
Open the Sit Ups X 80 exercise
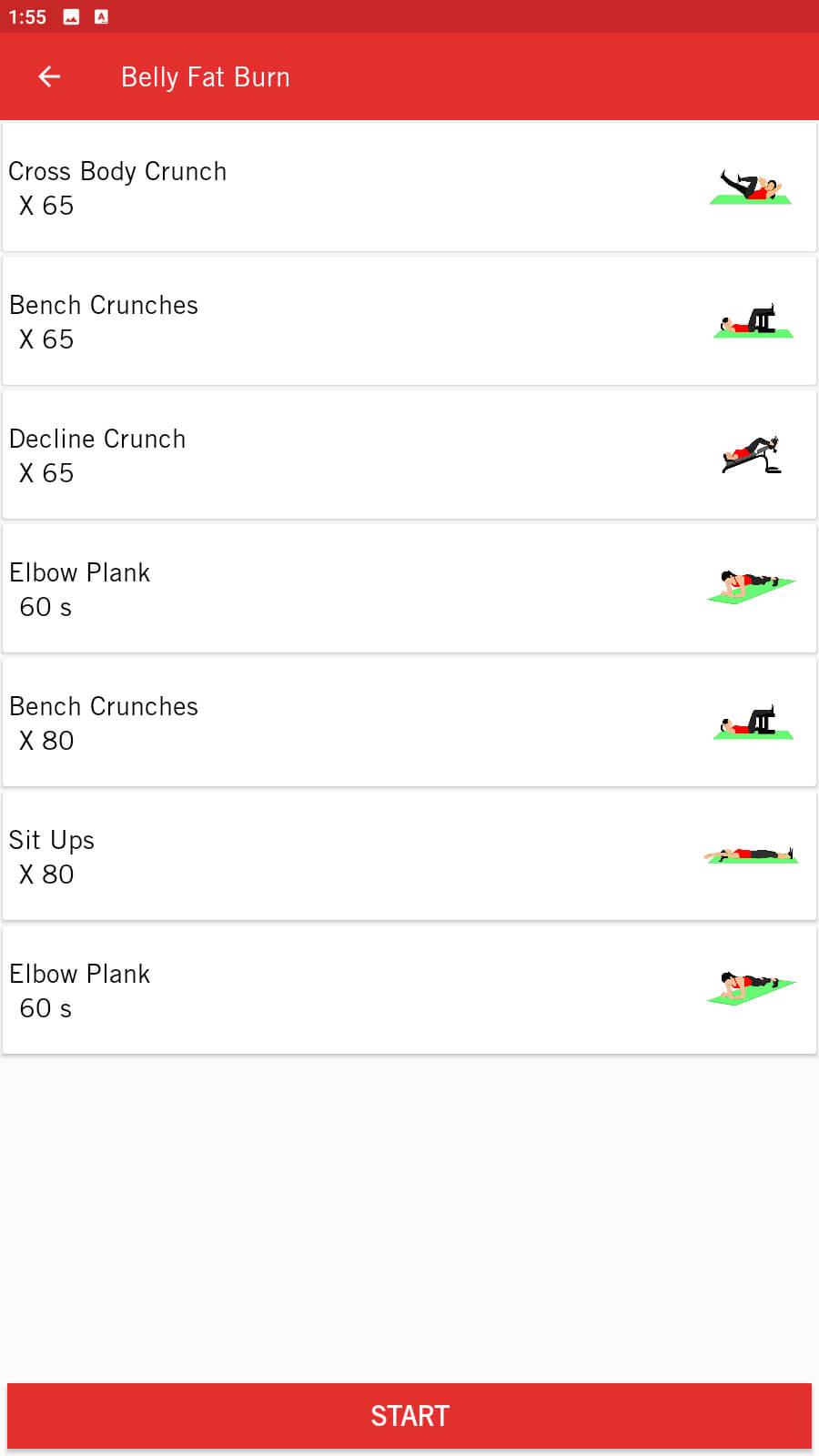409,856
